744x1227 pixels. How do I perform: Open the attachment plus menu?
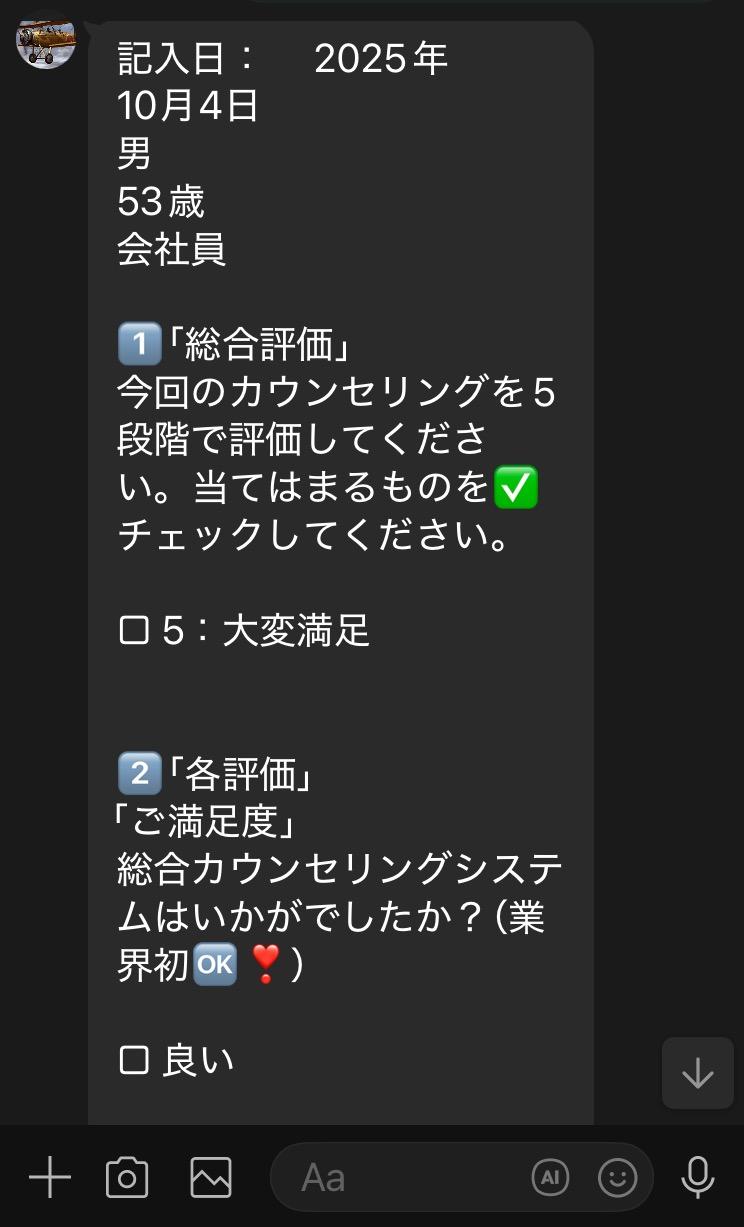[x=49, y=1177]
